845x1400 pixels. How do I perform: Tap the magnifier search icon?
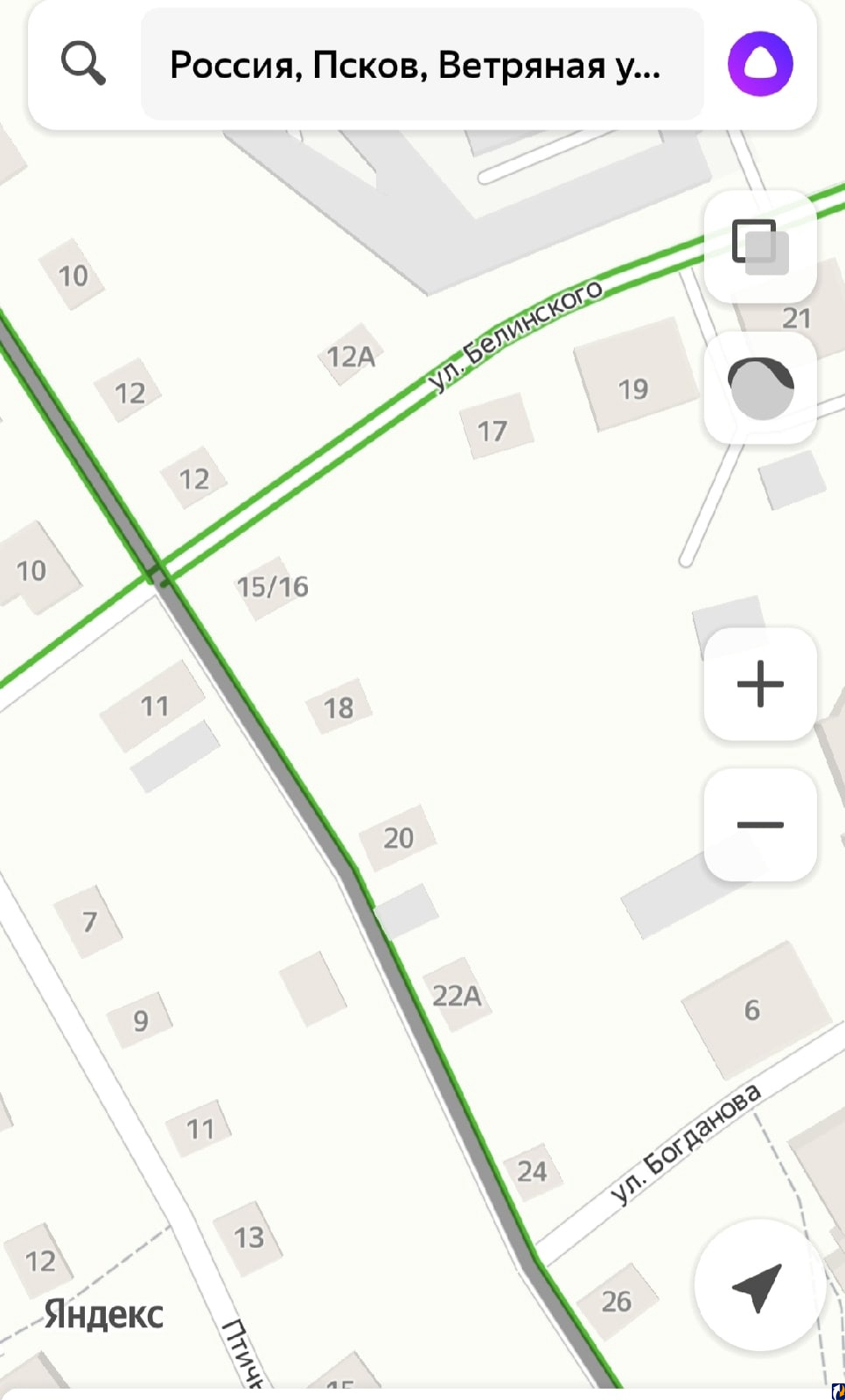coord(83,64)
